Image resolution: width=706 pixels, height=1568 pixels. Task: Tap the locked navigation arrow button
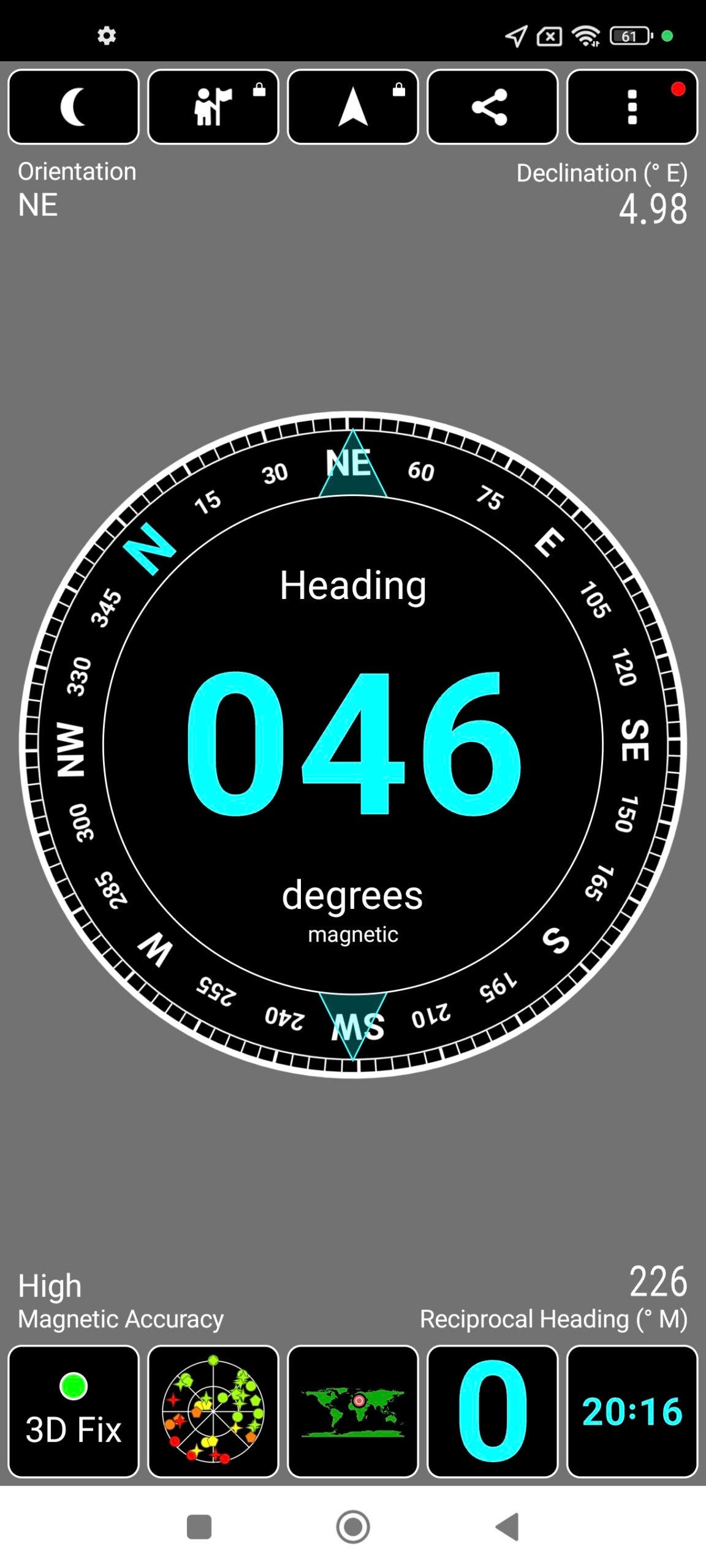point(353,107)
